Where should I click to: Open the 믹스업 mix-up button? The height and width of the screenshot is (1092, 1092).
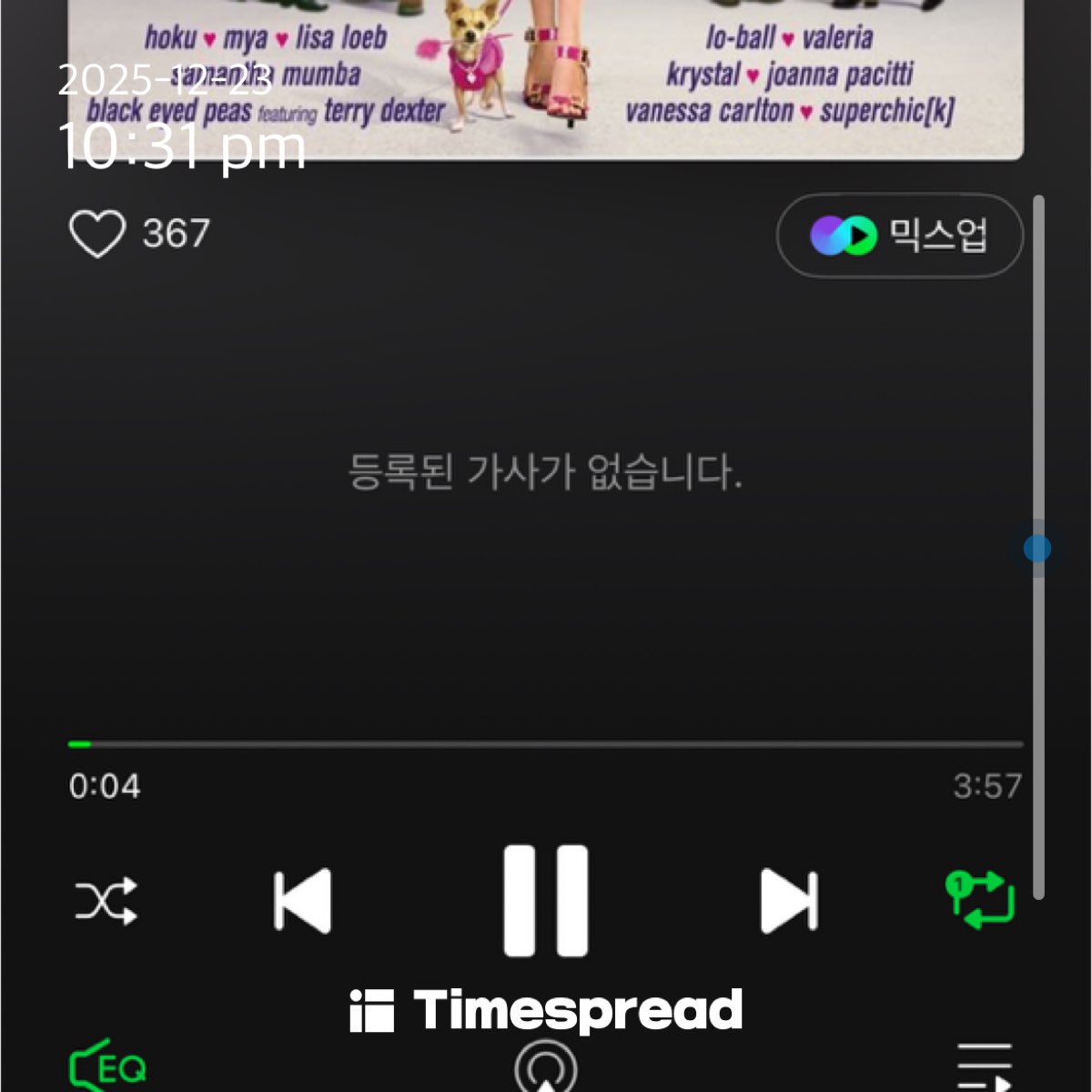pyautogui.click(x=899, y=236)
